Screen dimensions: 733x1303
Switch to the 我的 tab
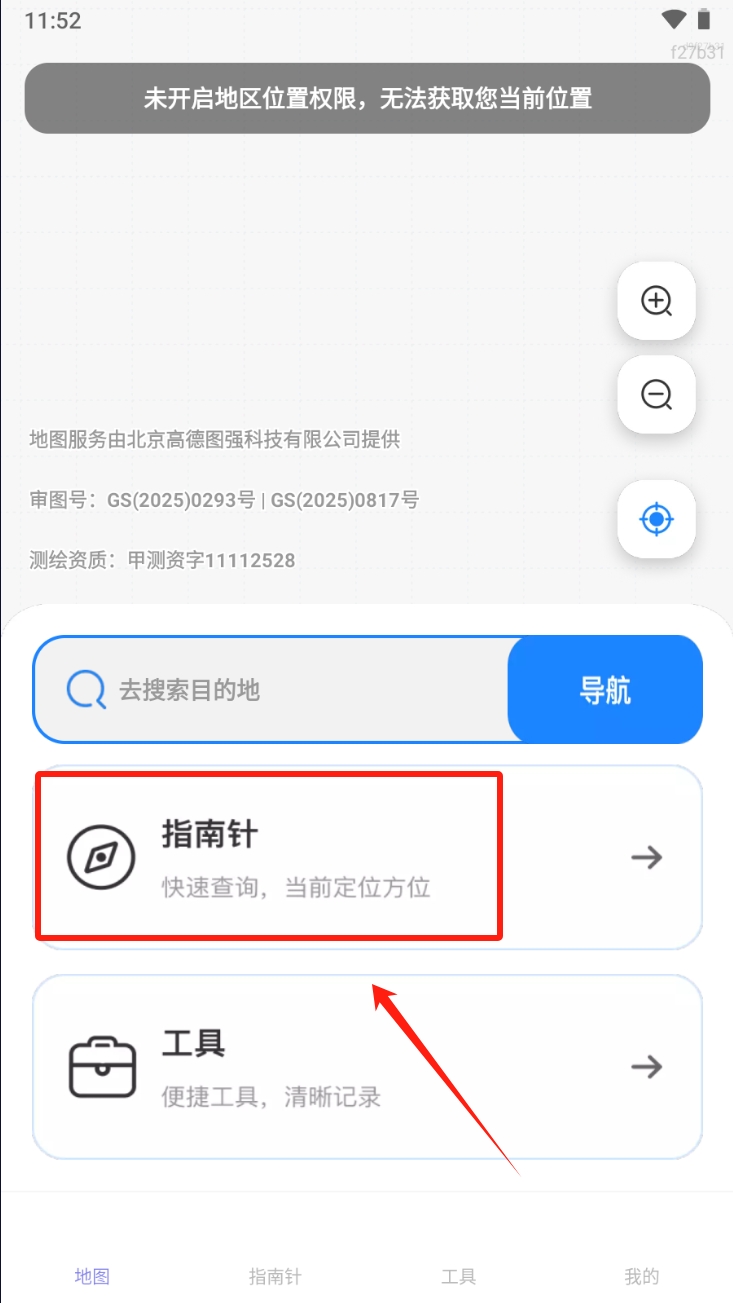[641, 1276]
